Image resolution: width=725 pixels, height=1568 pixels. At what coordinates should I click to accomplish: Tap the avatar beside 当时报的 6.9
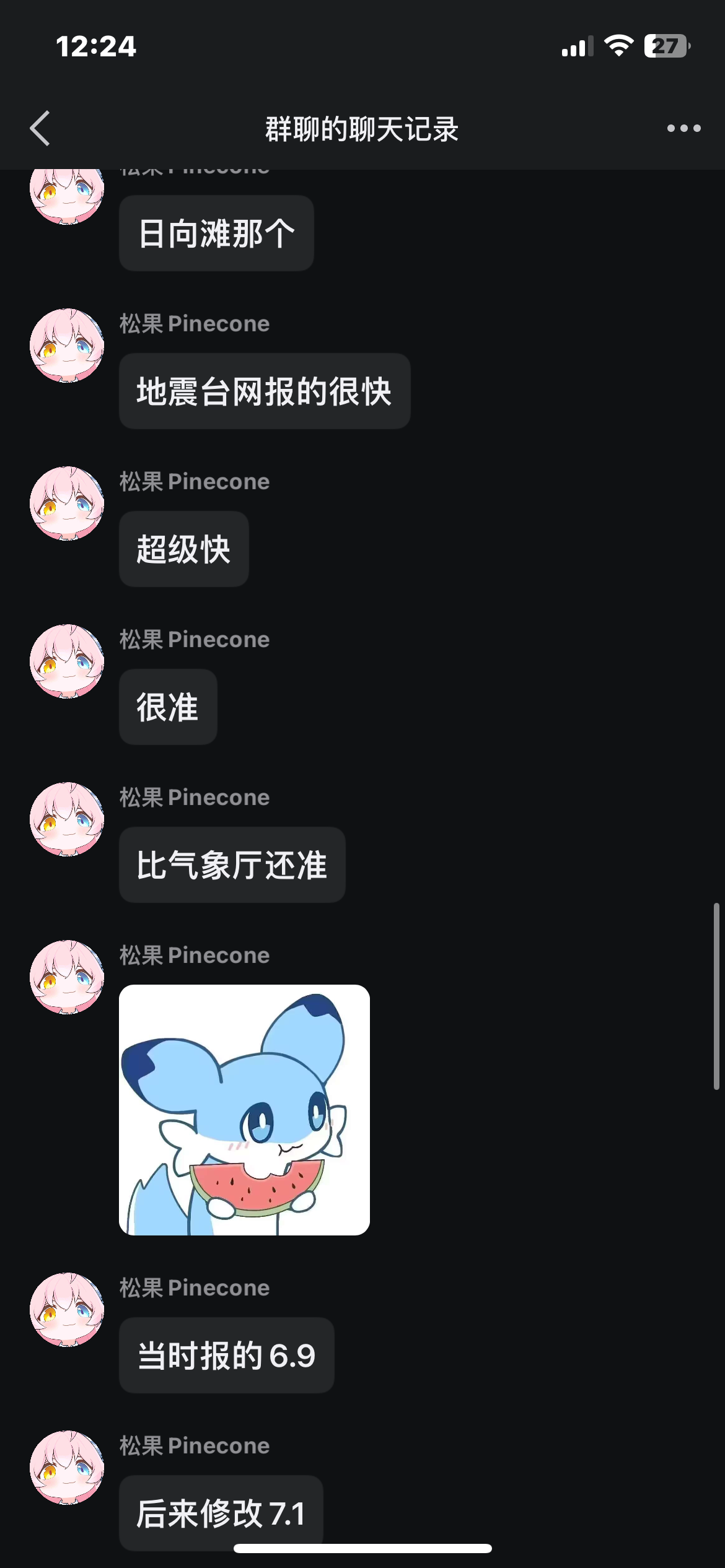coord(67,1309)
